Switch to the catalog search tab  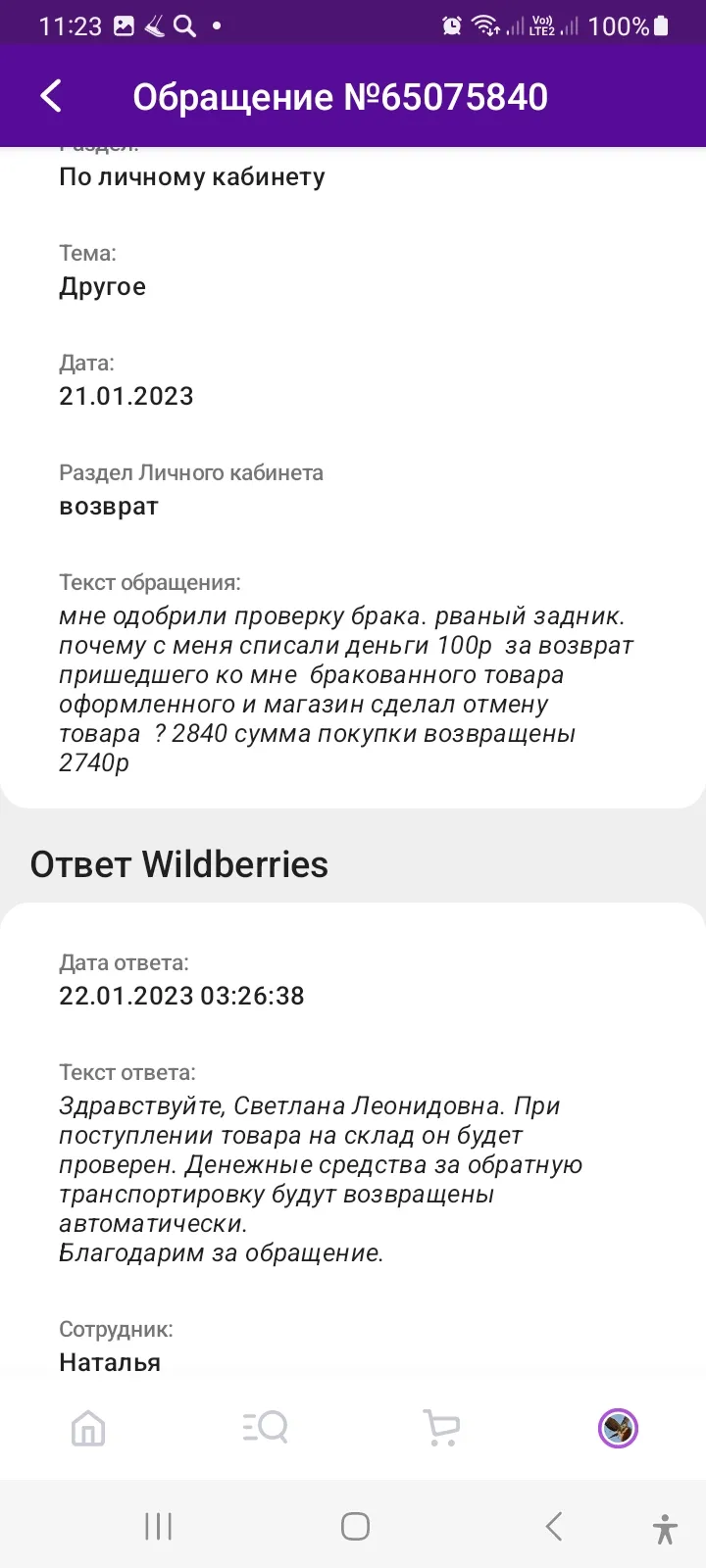265,1428
